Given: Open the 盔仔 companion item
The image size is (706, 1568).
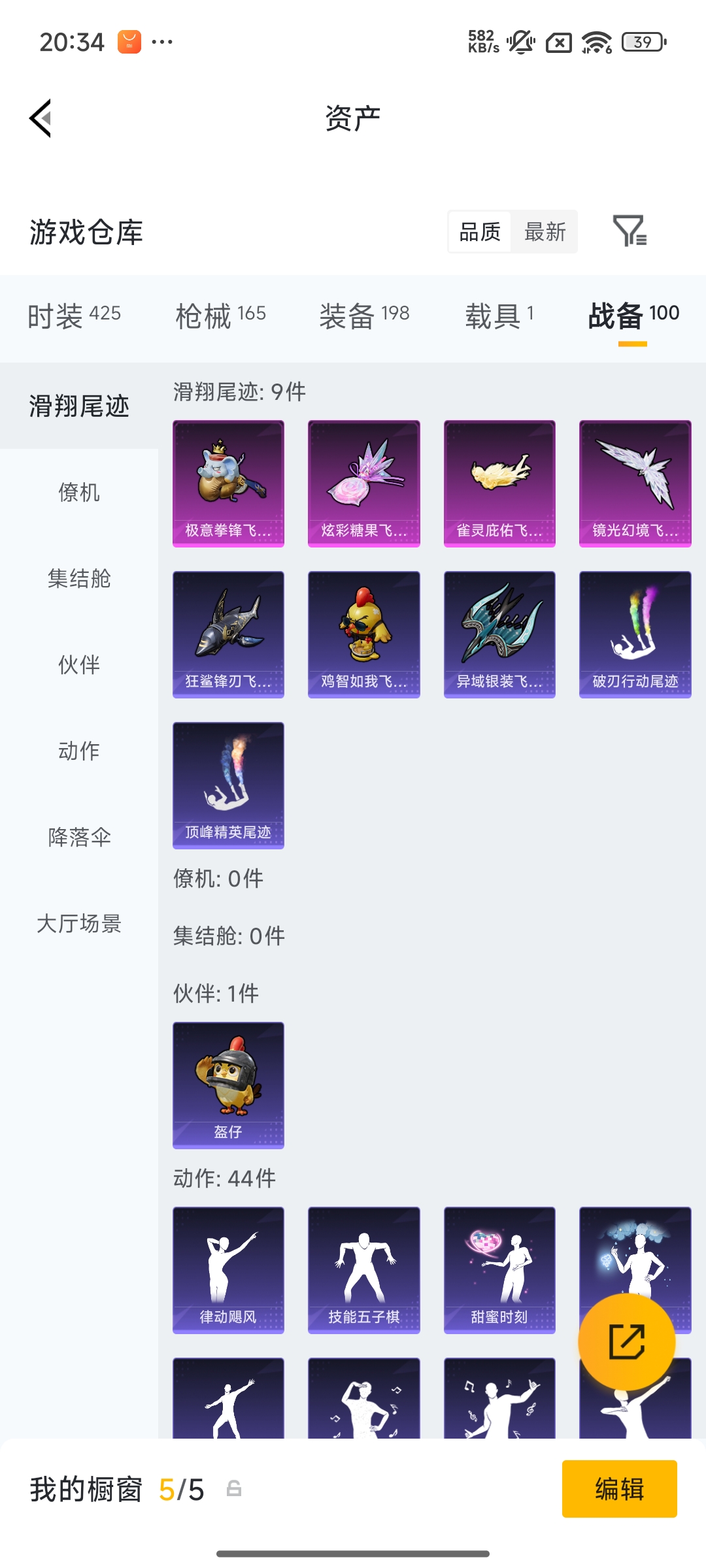Looking at the screenshot, I should point(227,1085).
